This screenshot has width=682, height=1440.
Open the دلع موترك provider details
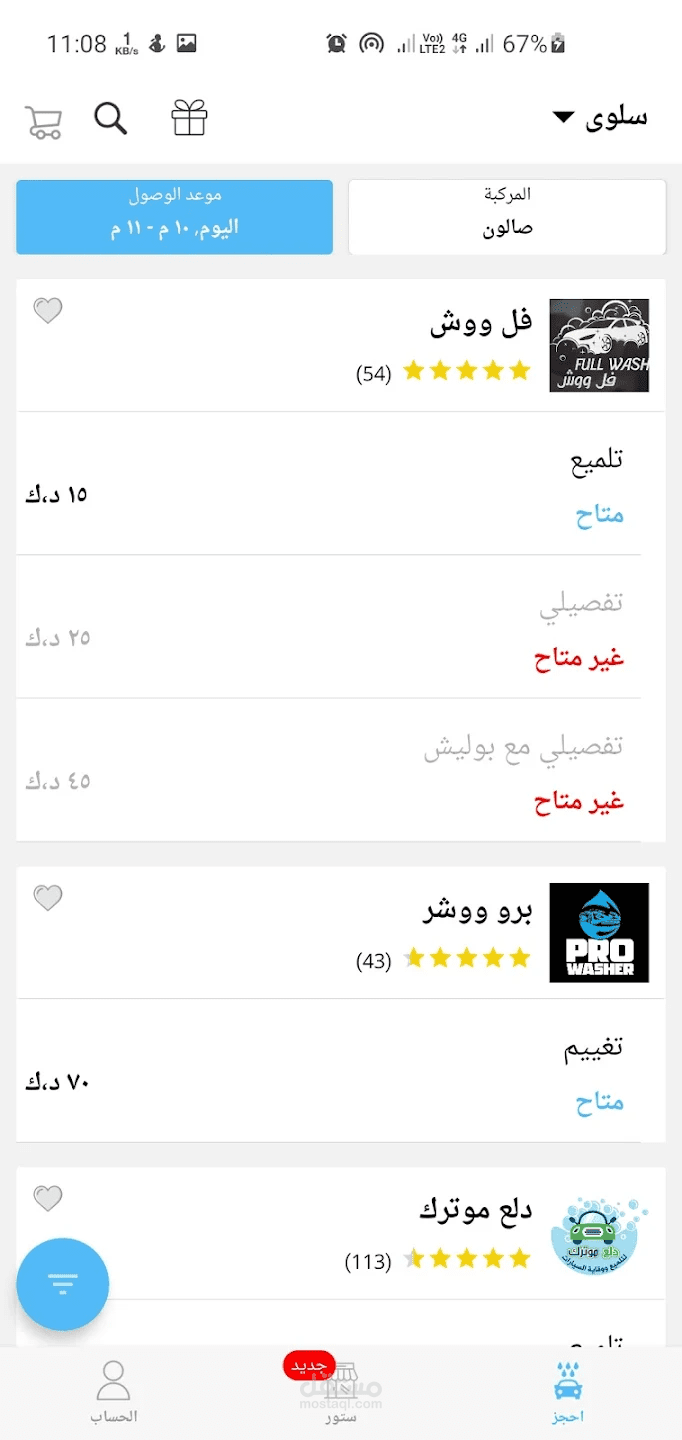[475, 1210]
